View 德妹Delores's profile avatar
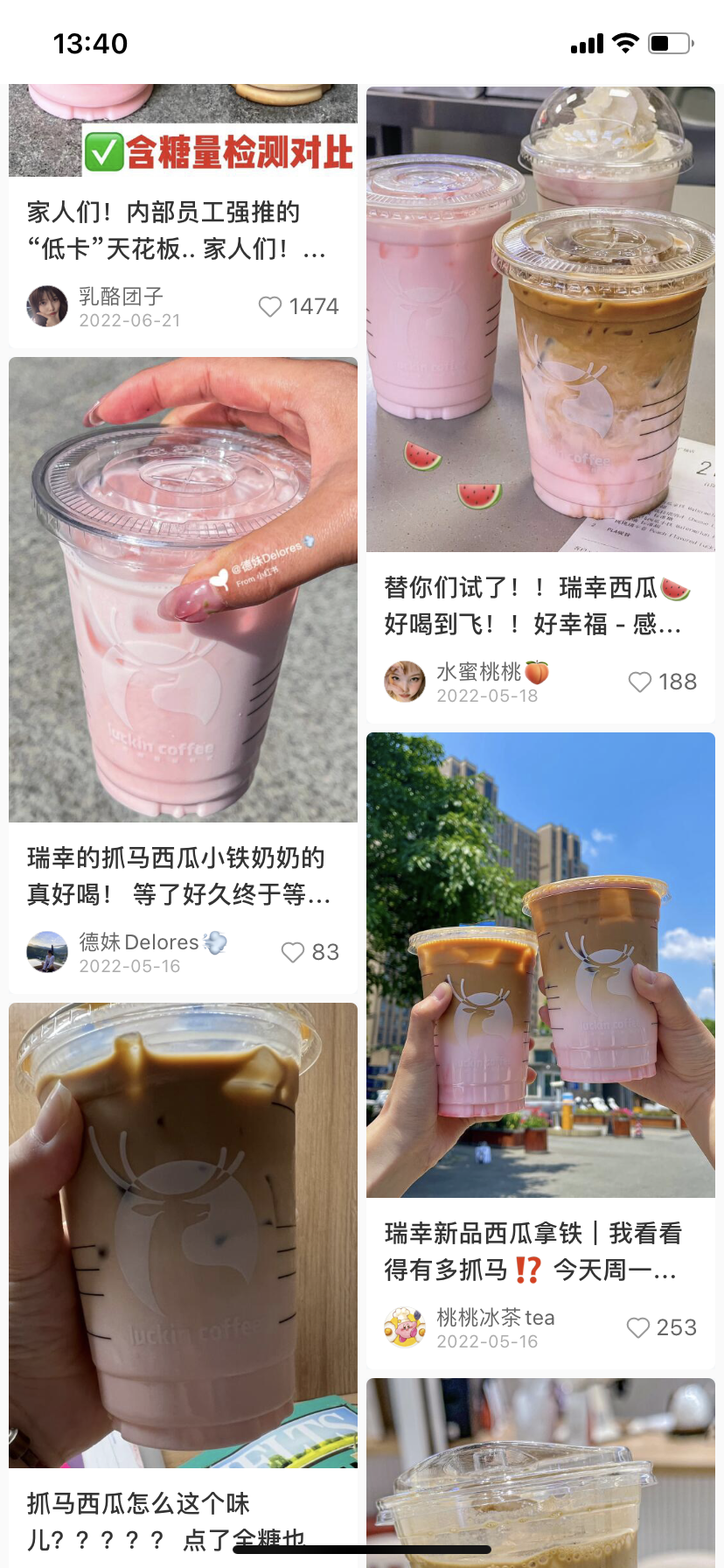The width and height of the screenshot is (724, 1568). point(47,952)
